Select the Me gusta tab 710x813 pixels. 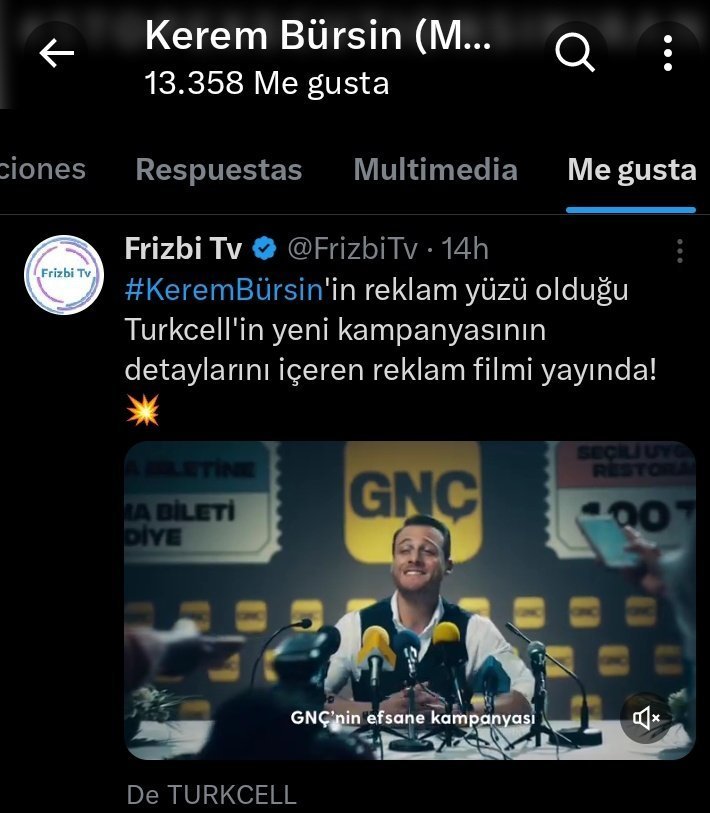click(631, 169)
